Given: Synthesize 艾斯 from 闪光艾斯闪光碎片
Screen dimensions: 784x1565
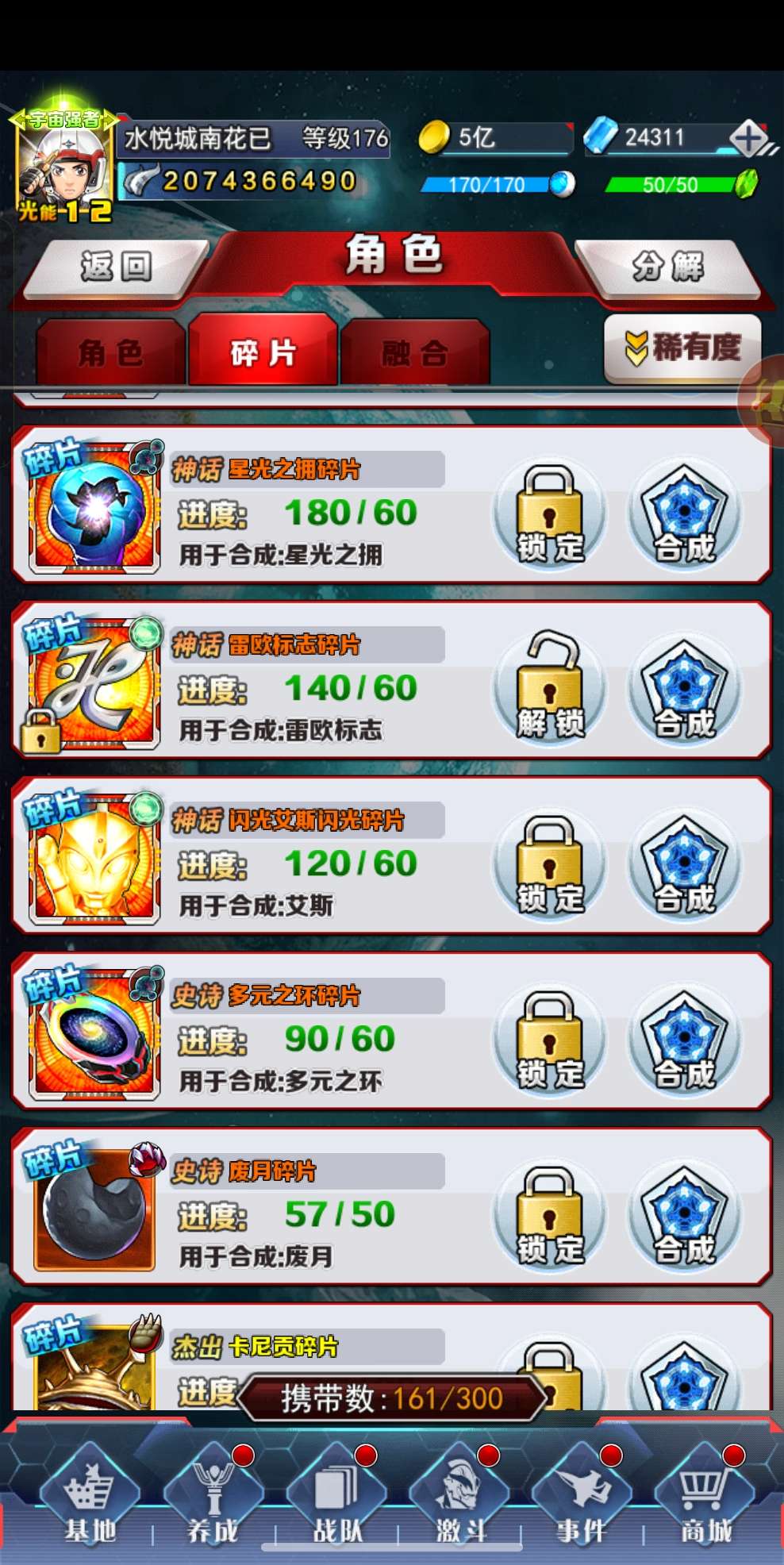Looking at the screenshot, I should (x=684, y=864).
